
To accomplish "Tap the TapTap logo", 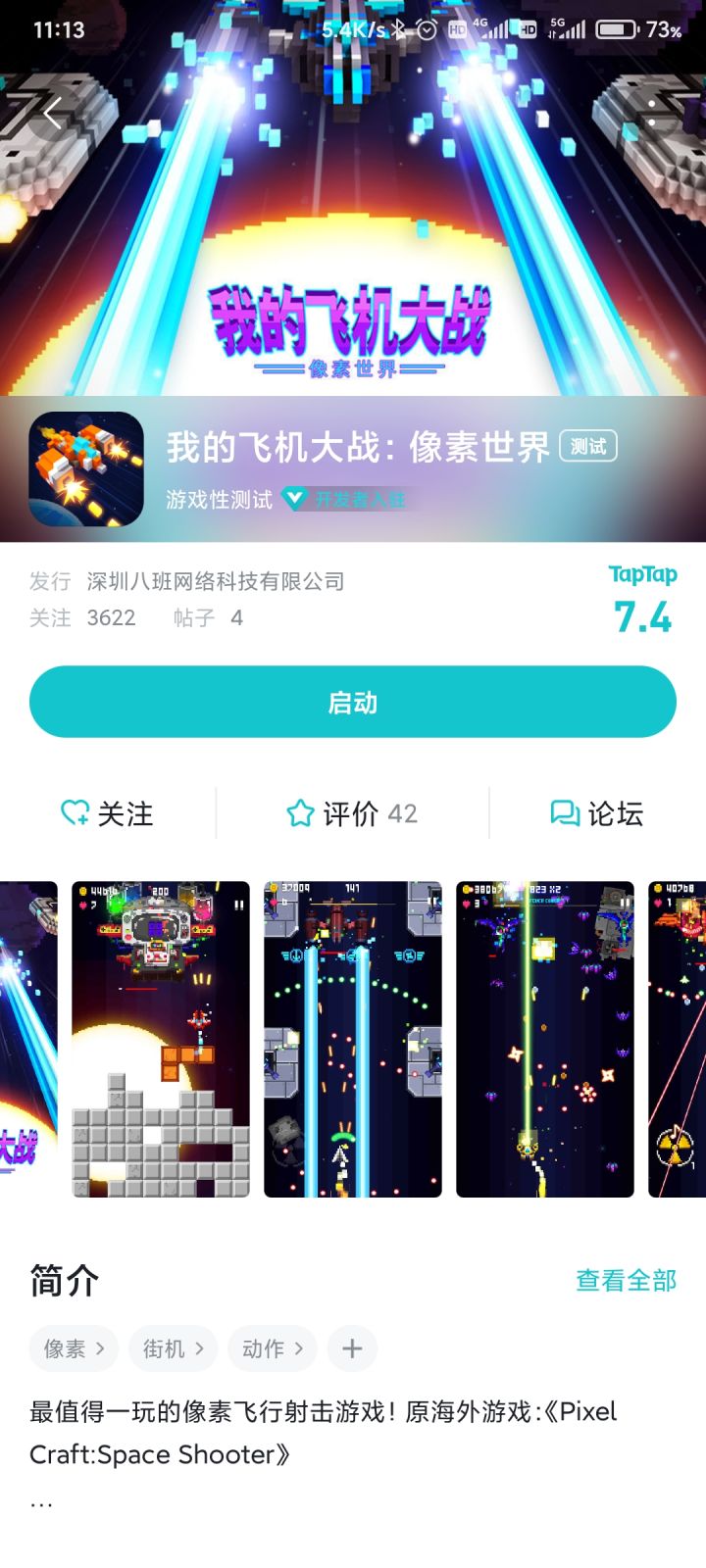I will [x=641, y=575].
